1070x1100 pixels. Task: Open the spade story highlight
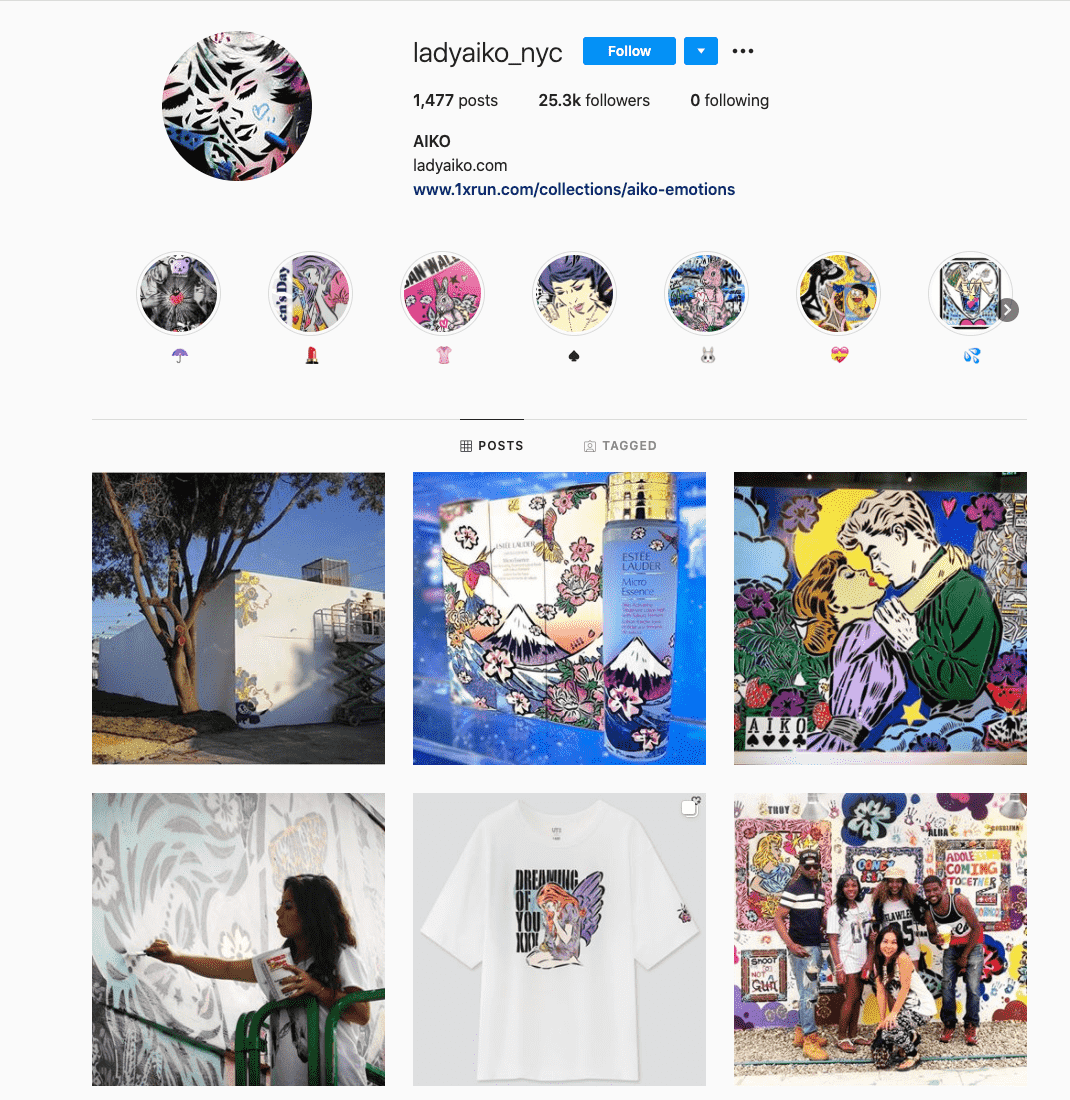pyautogui.click(x=574, y=293)
